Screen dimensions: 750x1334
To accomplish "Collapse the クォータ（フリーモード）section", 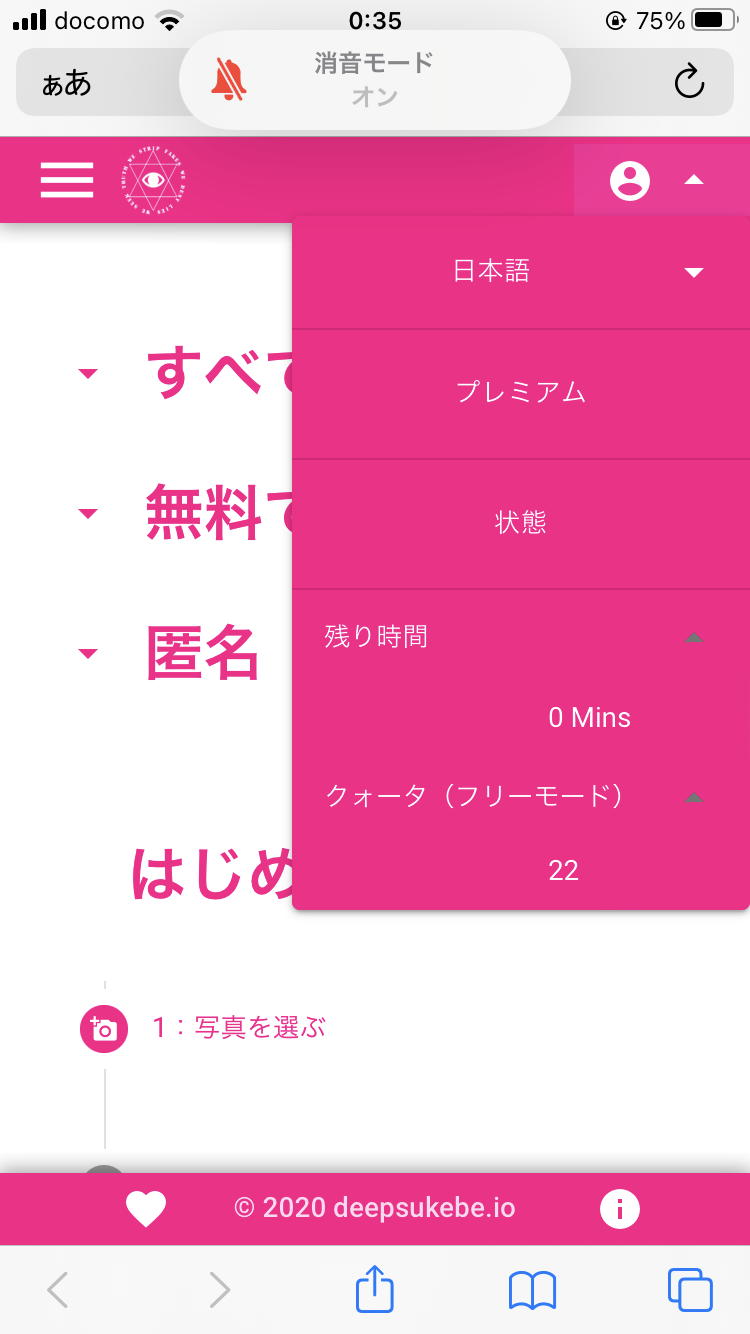I will (x=693, y=797).
